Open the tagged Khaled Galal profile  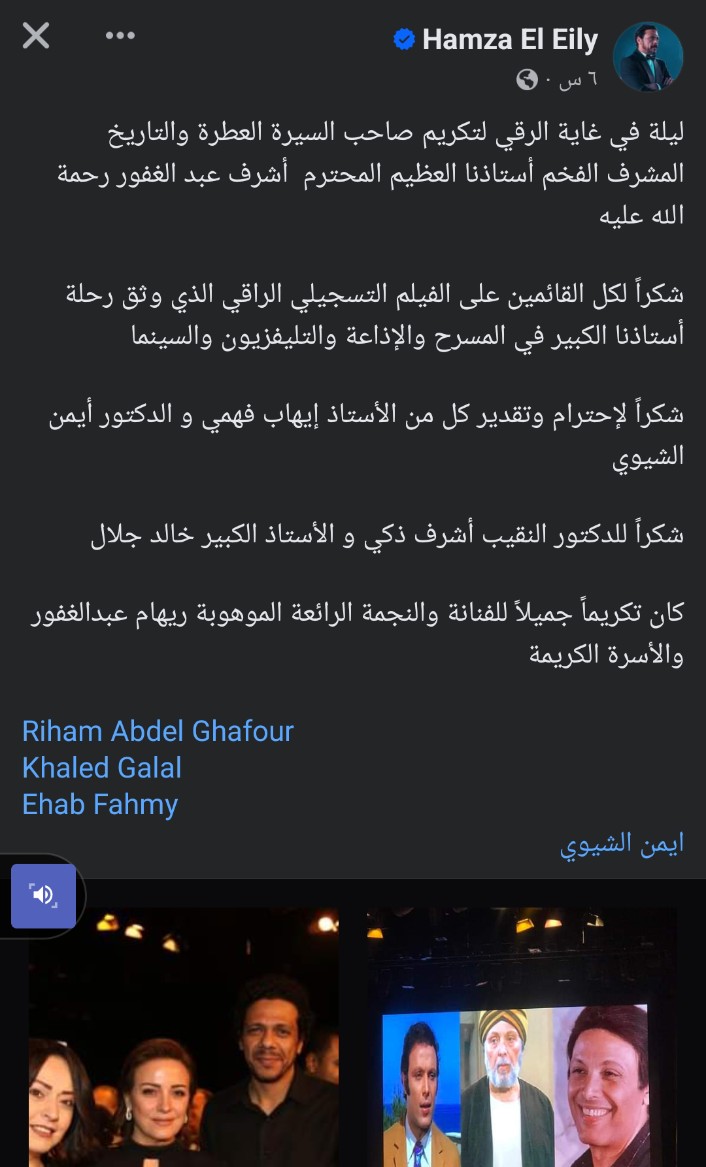point(102,768)
